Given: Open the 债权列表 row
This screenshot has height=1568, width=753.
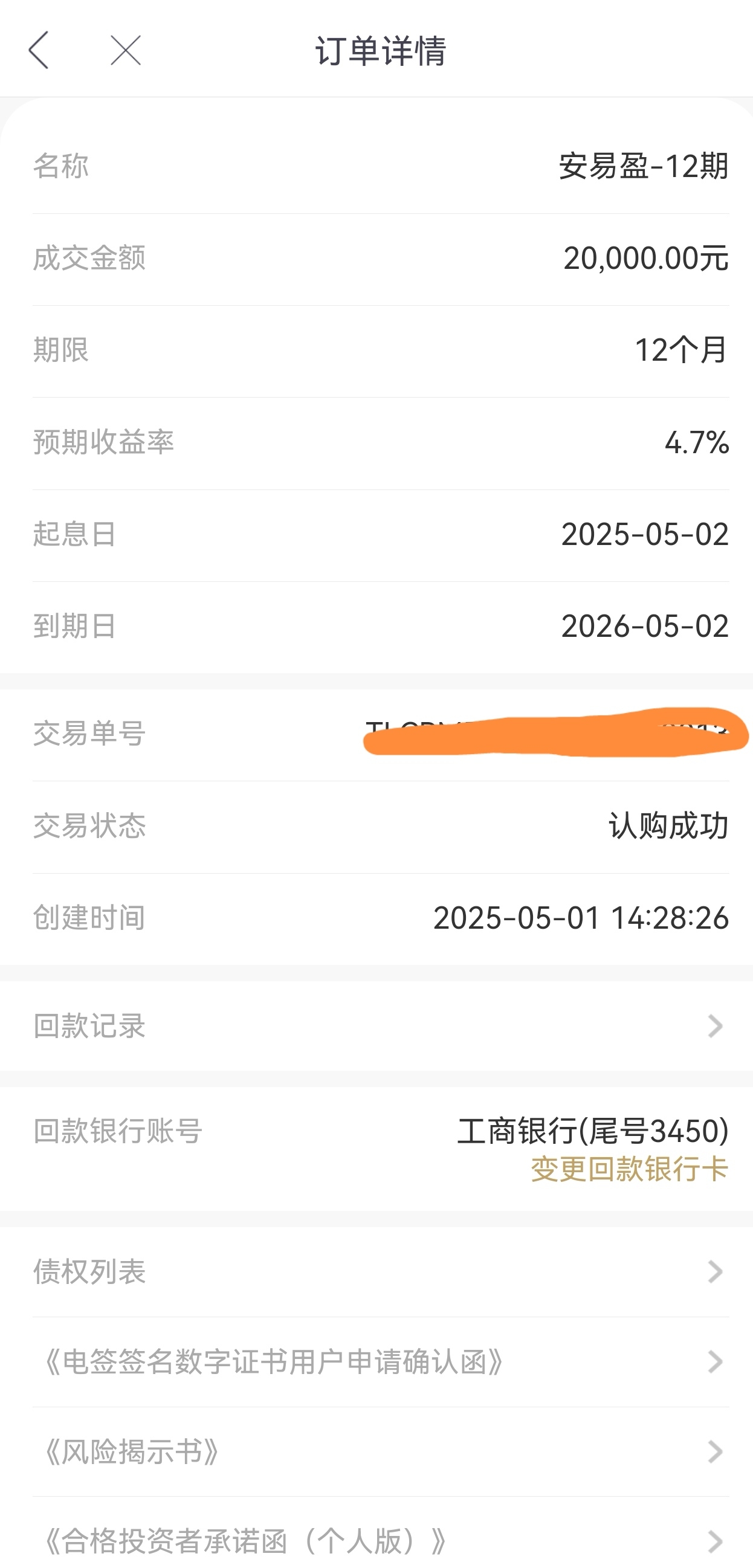Looking at the screenshot, I should click(376, 1271).
